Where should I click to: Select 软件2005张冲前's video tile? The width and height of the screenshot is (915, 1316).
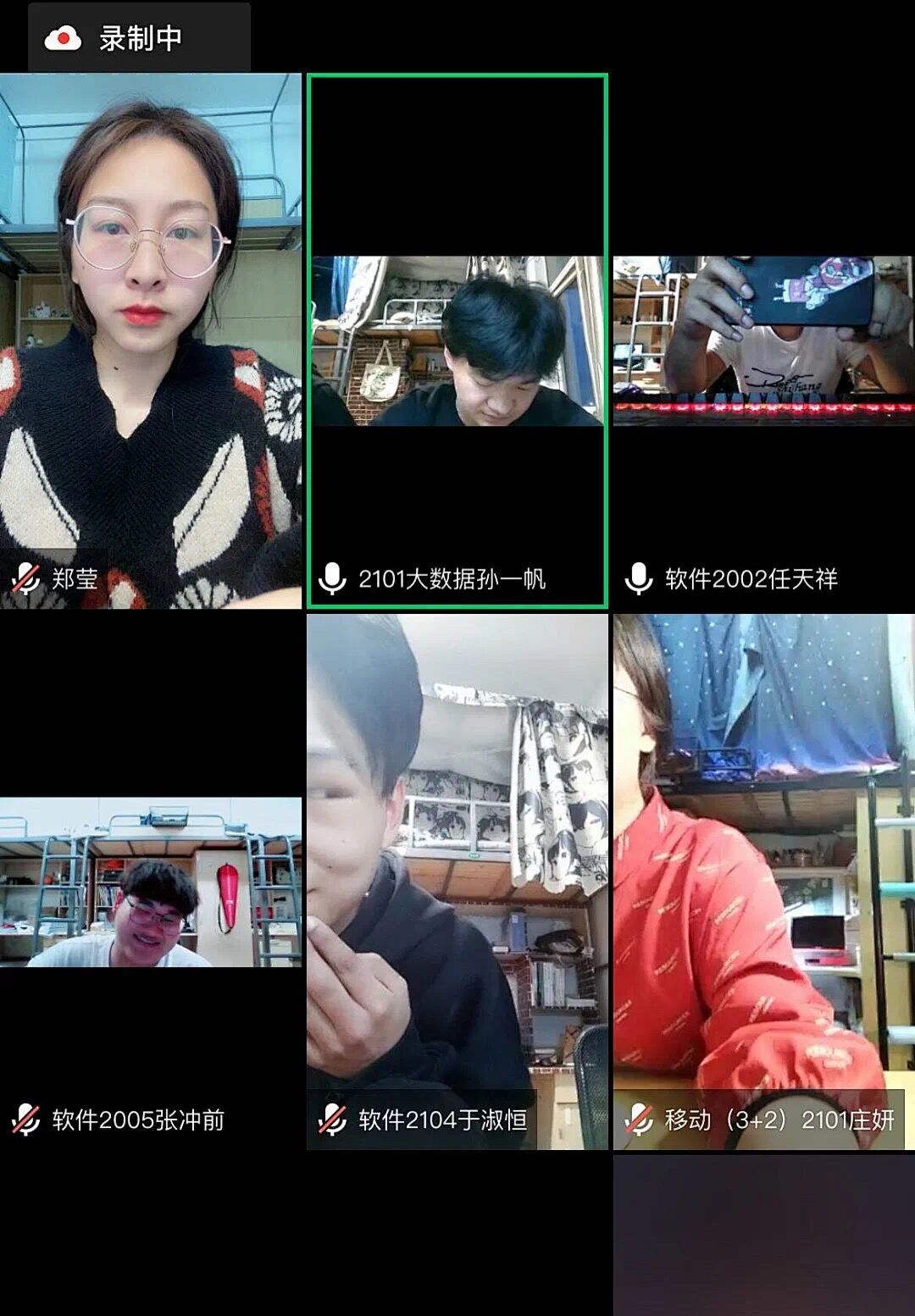pyautogui.click(x=150, y=882)
